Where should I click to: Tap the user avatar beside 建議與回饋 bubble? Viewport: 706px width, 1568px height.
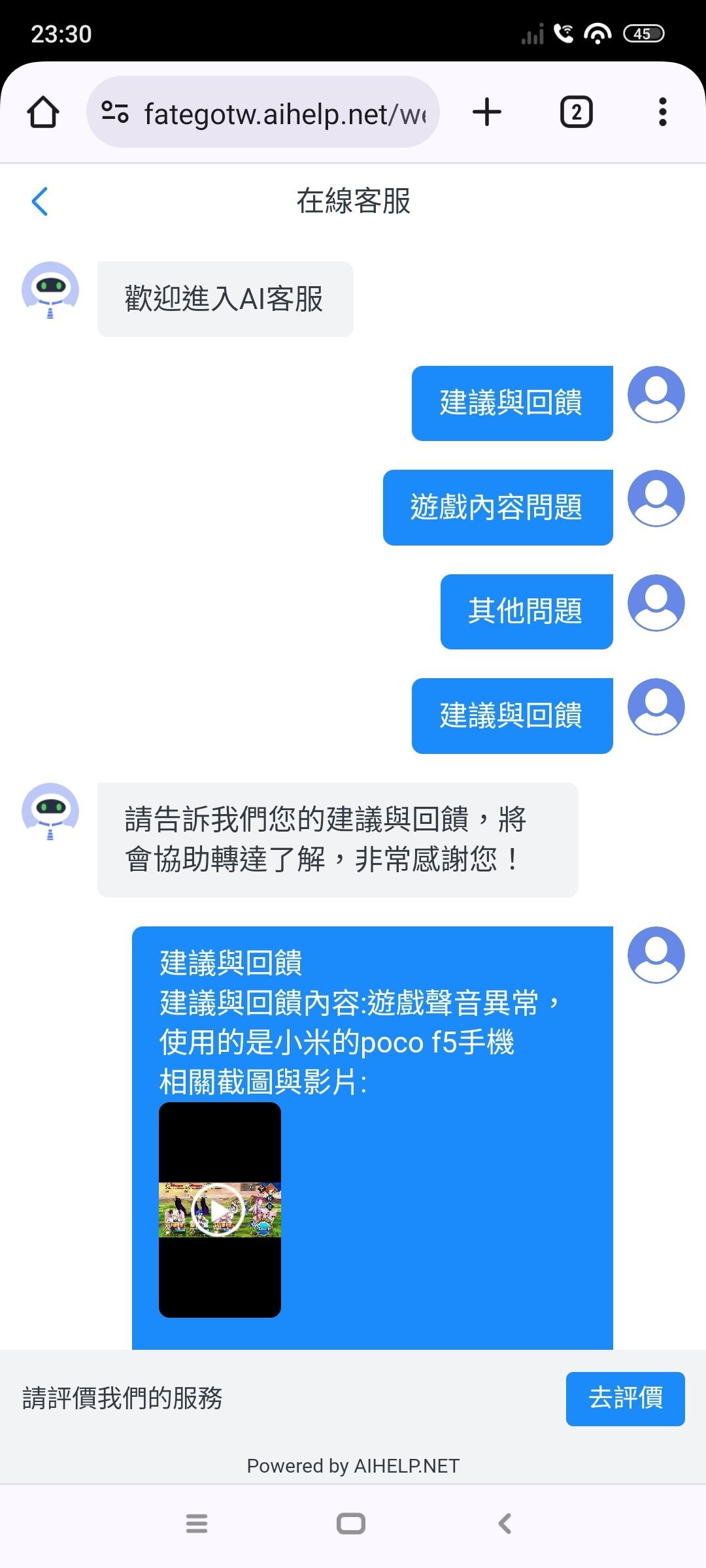[656, 395]
